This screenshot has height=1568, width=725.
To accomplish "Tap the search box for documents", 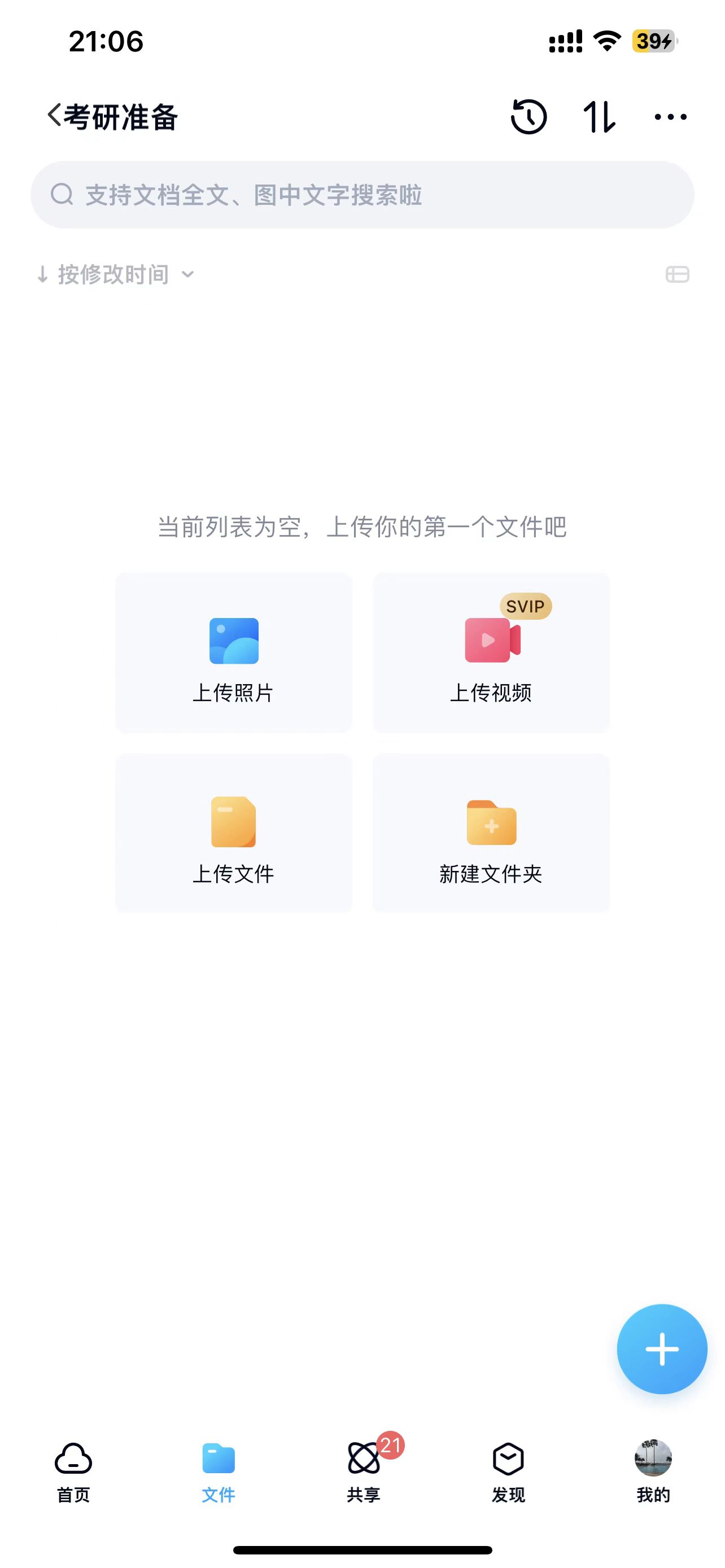I will tap(362, 195).
